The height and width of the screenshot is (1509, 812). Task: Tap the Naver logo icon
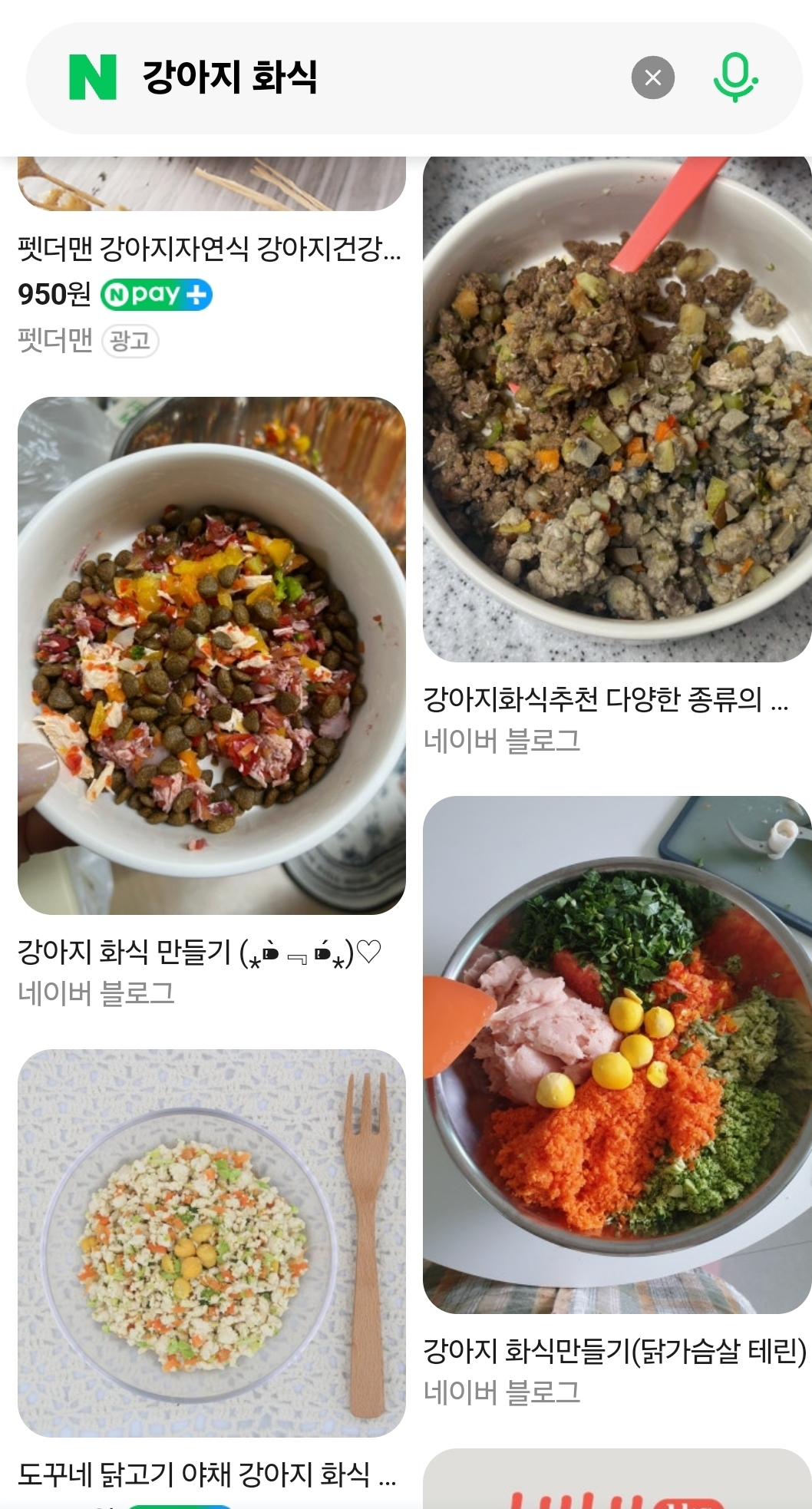93,78
